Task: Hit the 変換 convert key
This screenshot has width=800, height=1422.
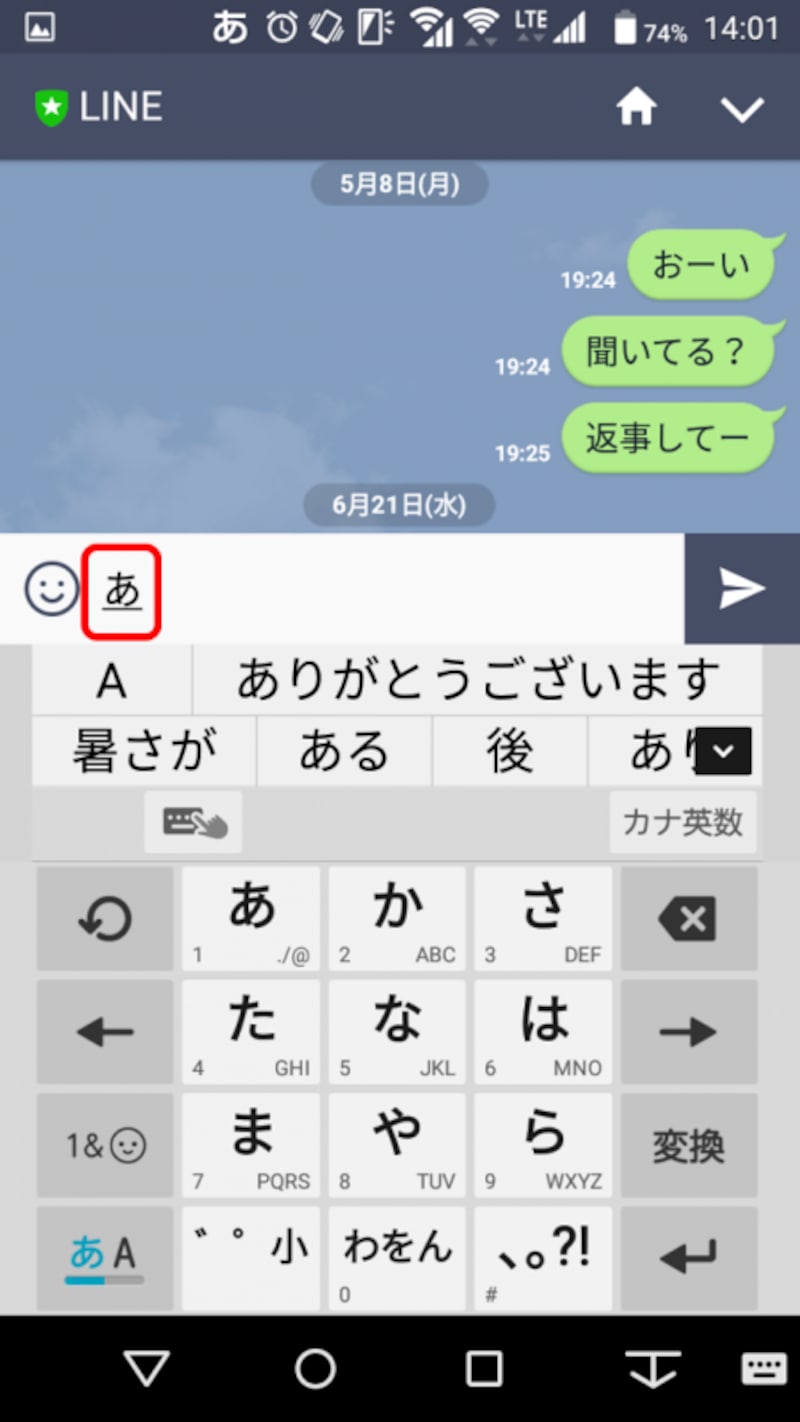Action: 688,1145
